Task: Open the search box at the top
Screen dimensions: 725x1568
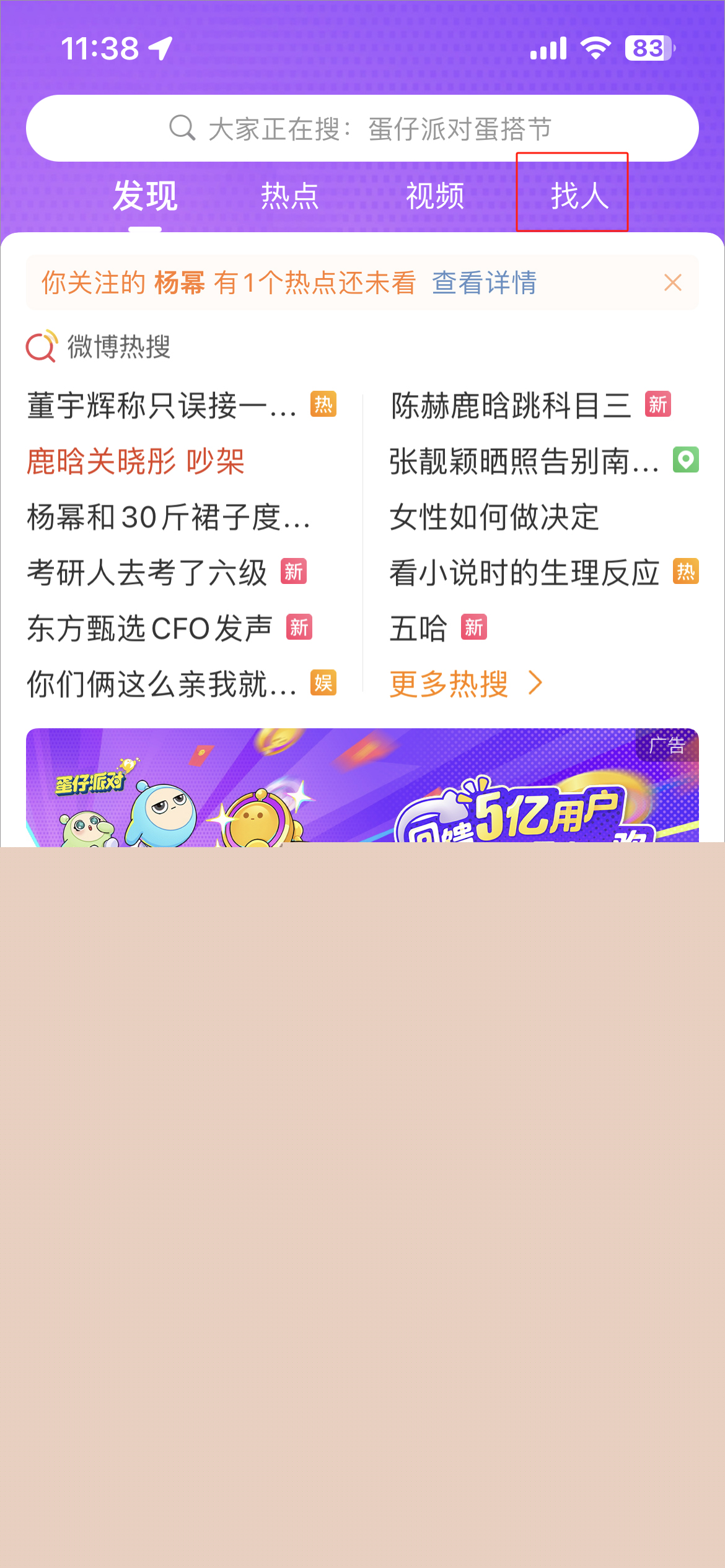Action: (362, 129)
